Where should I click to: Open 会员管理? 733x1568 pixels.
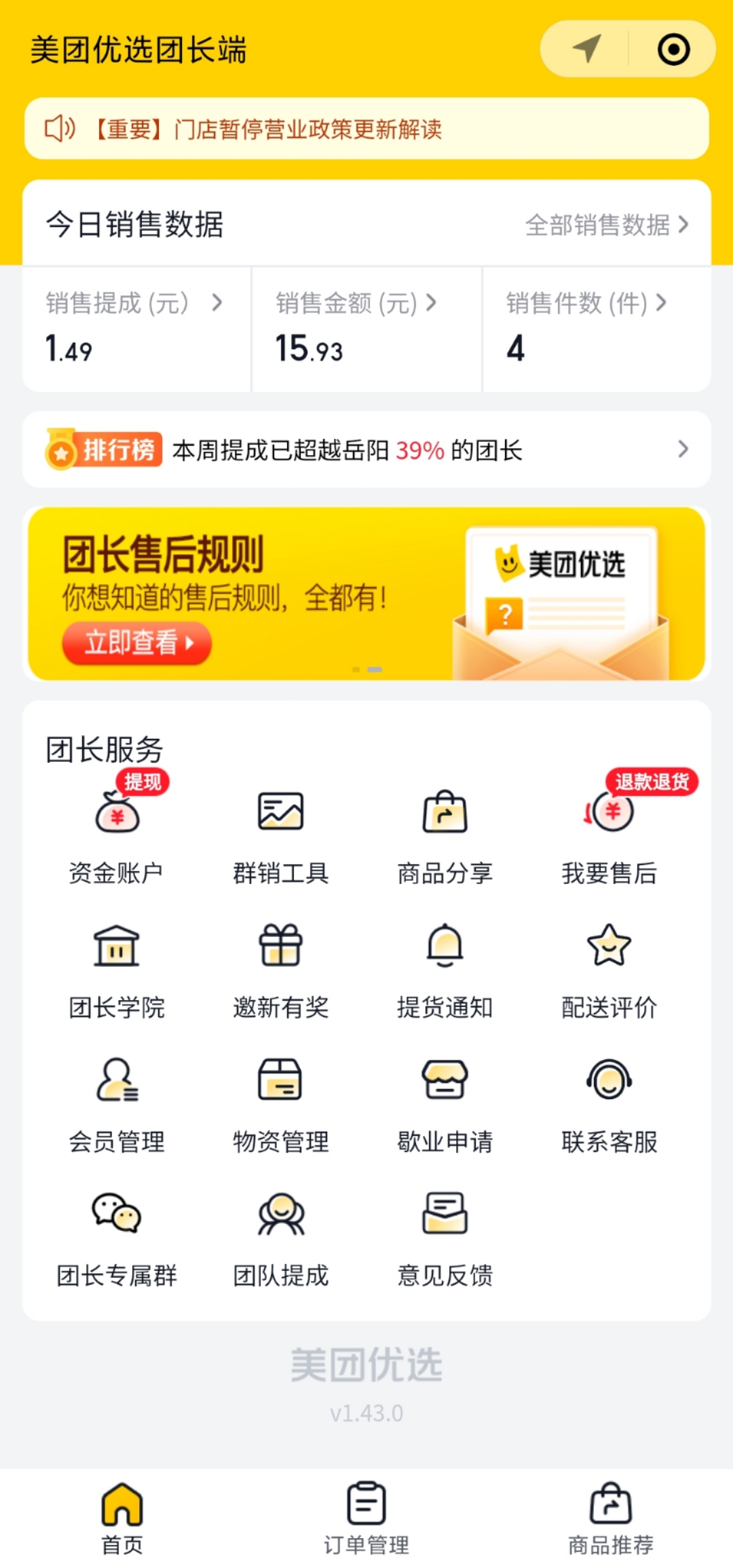[x=117, y=1105]
